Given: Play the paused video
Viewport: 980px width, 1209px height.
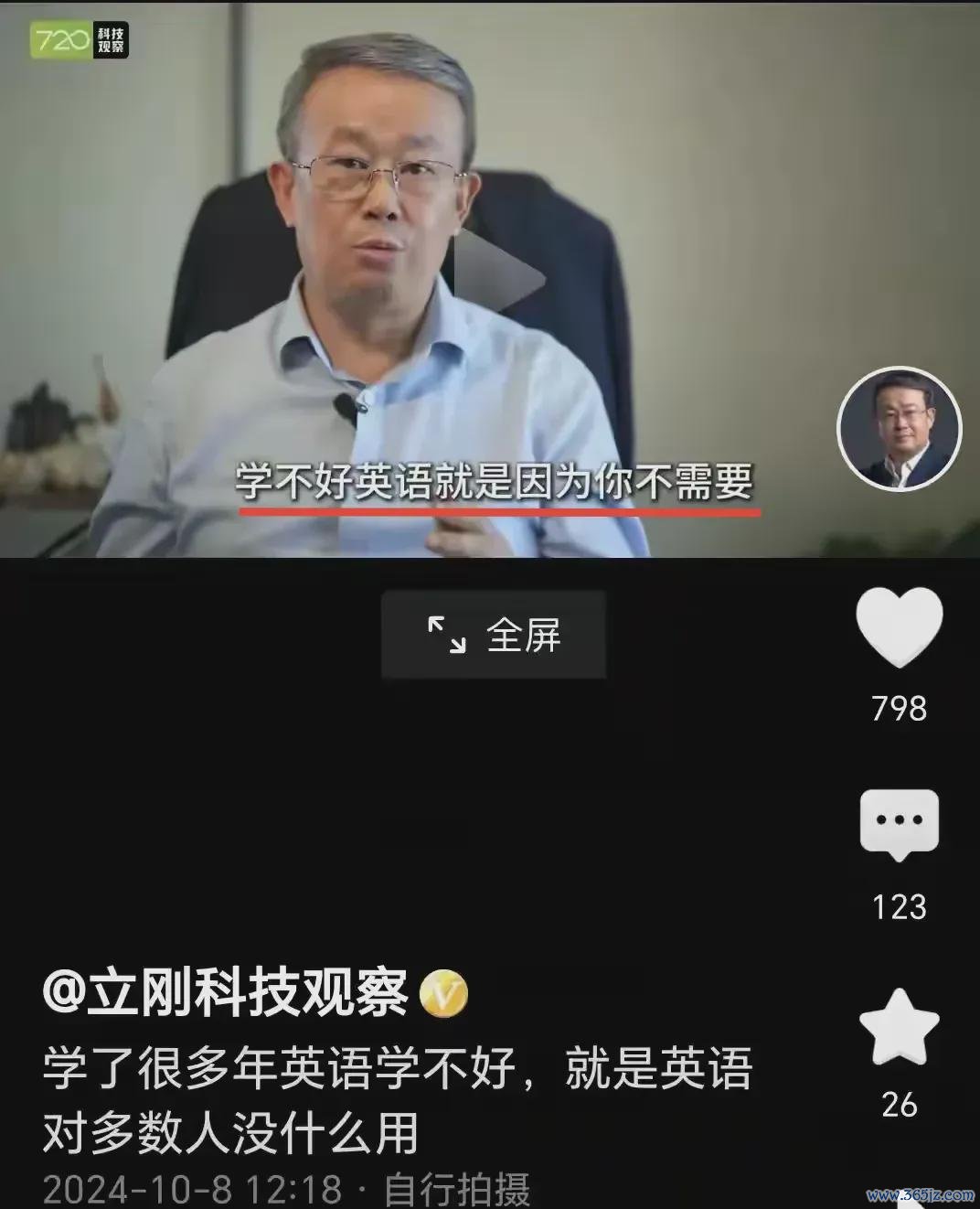Looking at the screenshot, I should [x=498, y=277].
